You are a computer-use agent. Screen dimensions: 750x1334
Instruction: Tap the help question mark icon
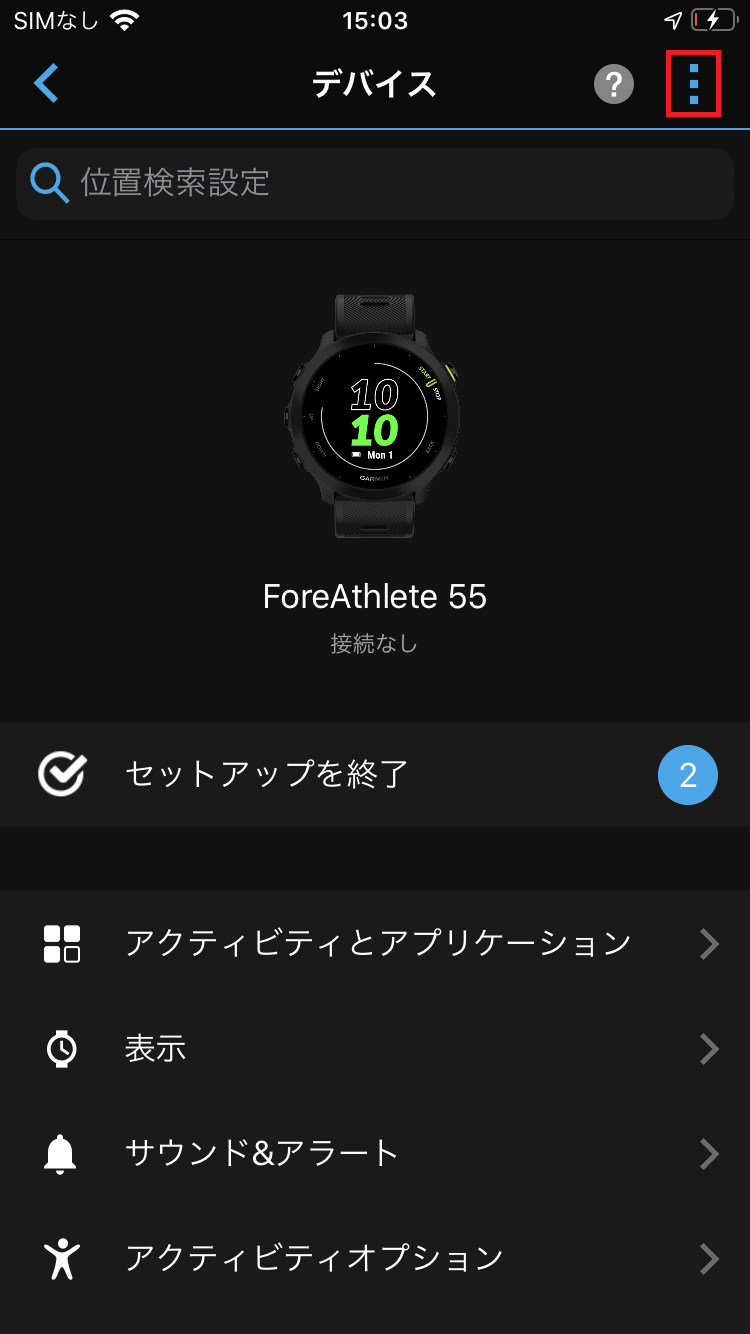click(x=611, y=84)
